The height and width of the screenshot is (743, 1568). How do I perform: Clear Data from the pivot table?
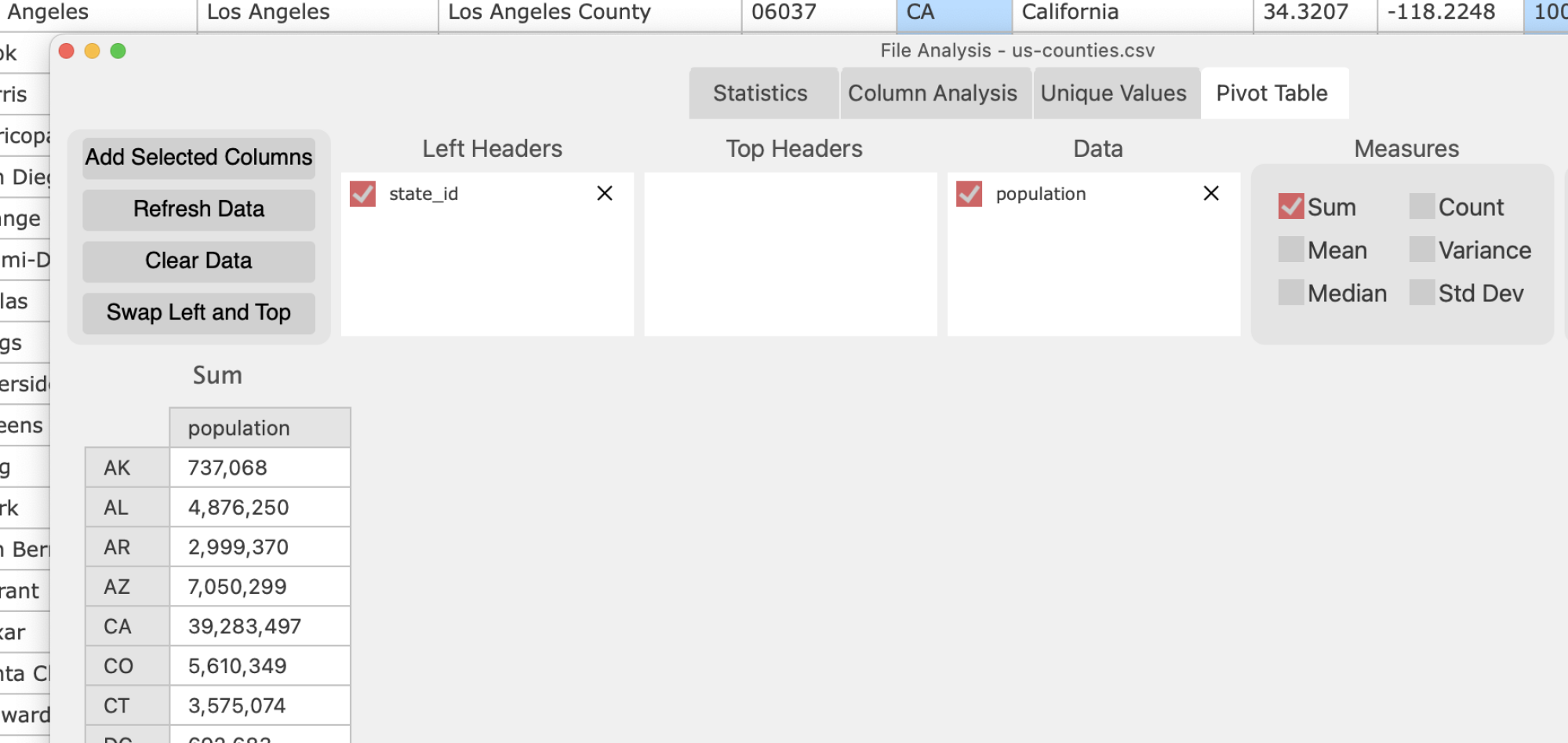coord(198,261)
